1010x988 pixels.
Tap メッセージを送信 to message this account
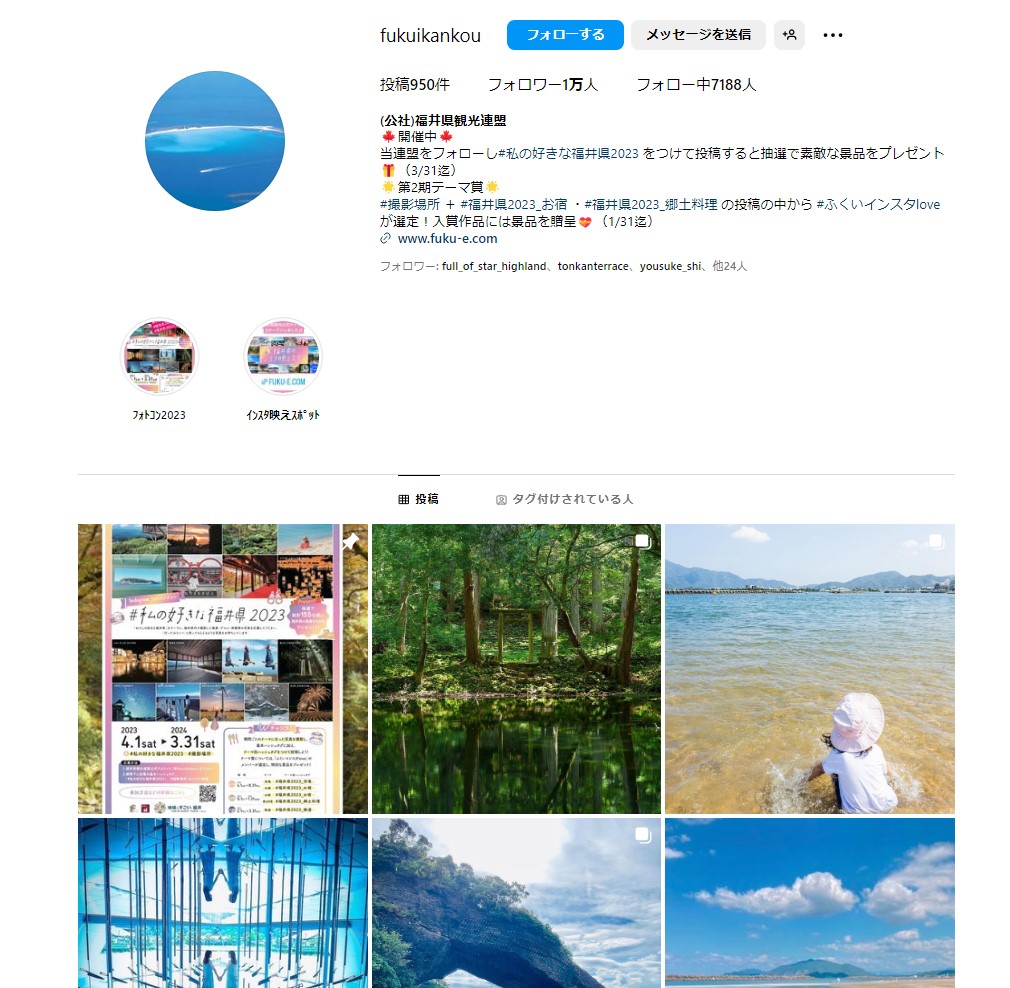pyautogui.click(x=698, y=35)
